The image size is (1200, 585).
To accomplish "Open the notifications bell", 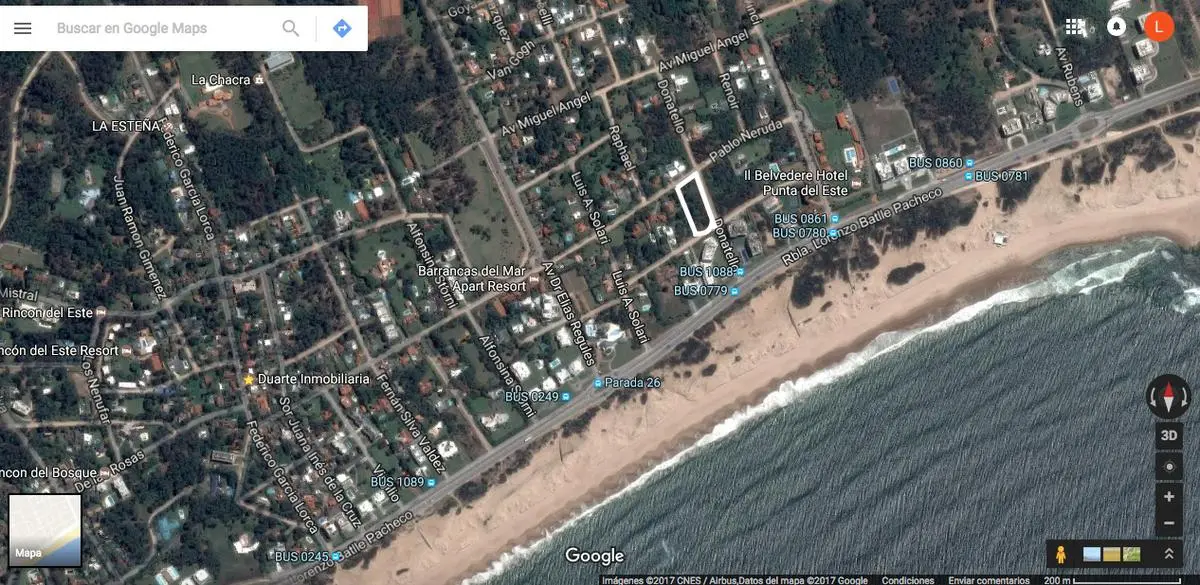I will click(x=1117, y=27).
